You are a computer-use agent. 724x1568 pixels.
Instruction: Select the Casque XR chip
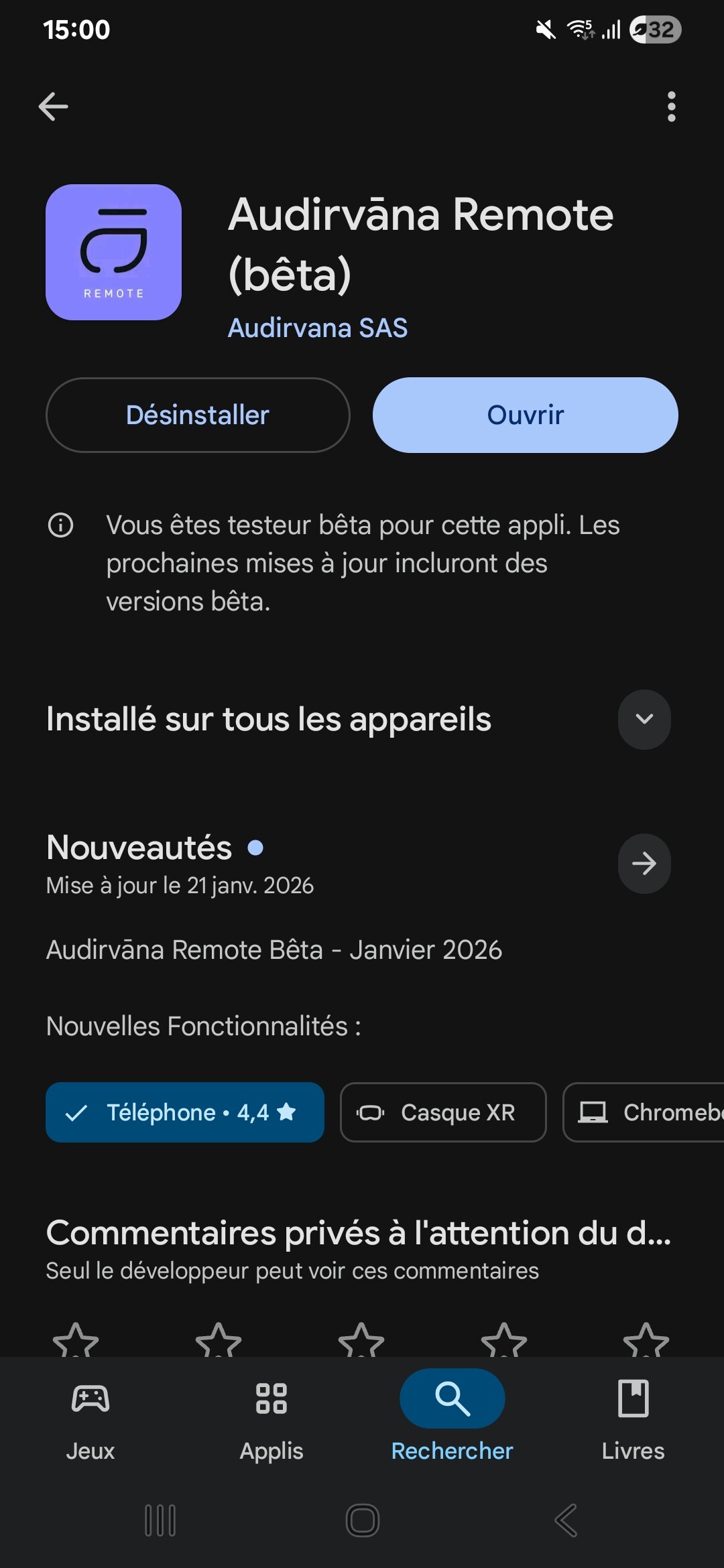pos(443,1112)
